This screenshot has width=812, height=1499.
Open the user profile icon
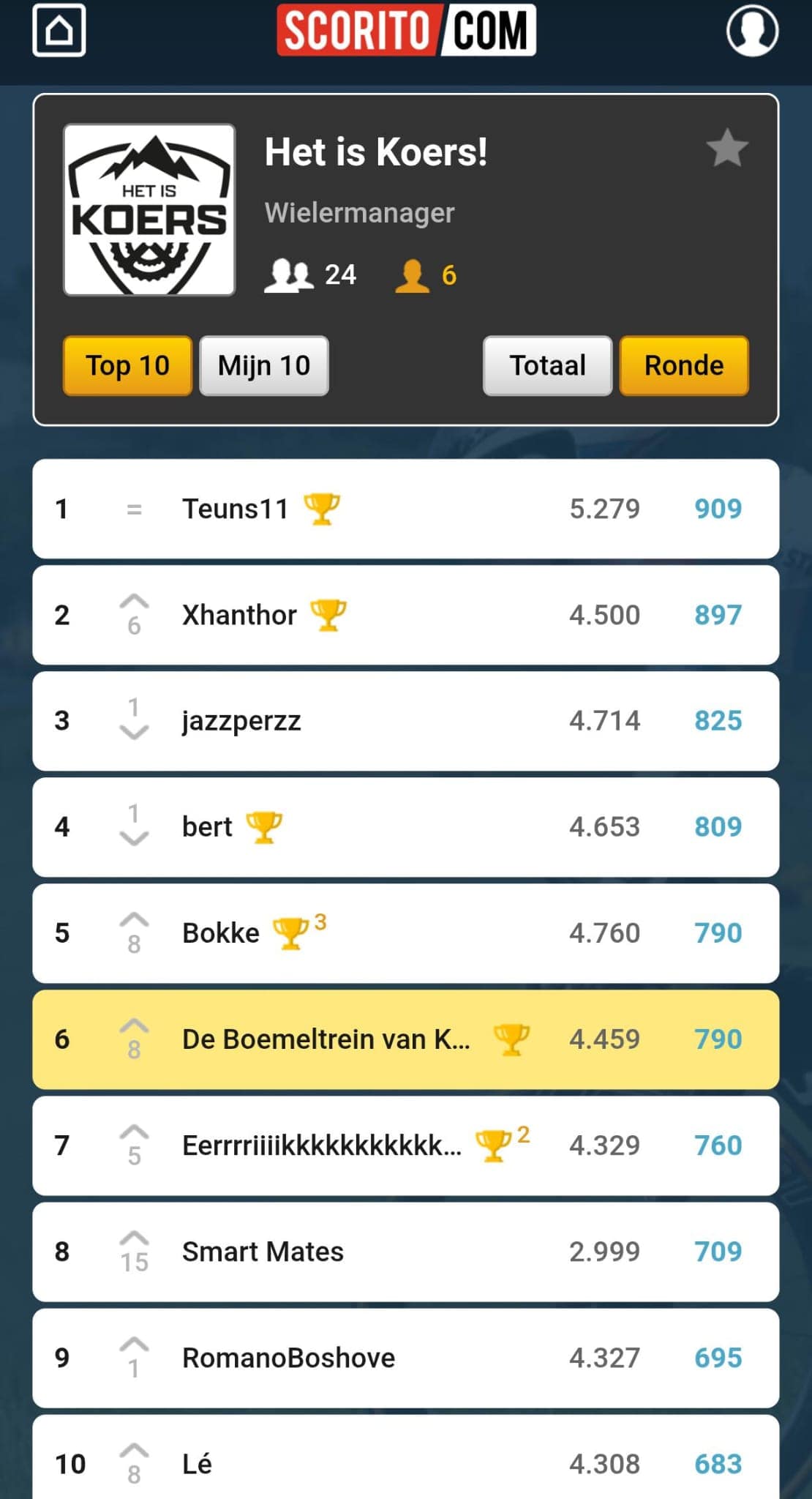751,30
